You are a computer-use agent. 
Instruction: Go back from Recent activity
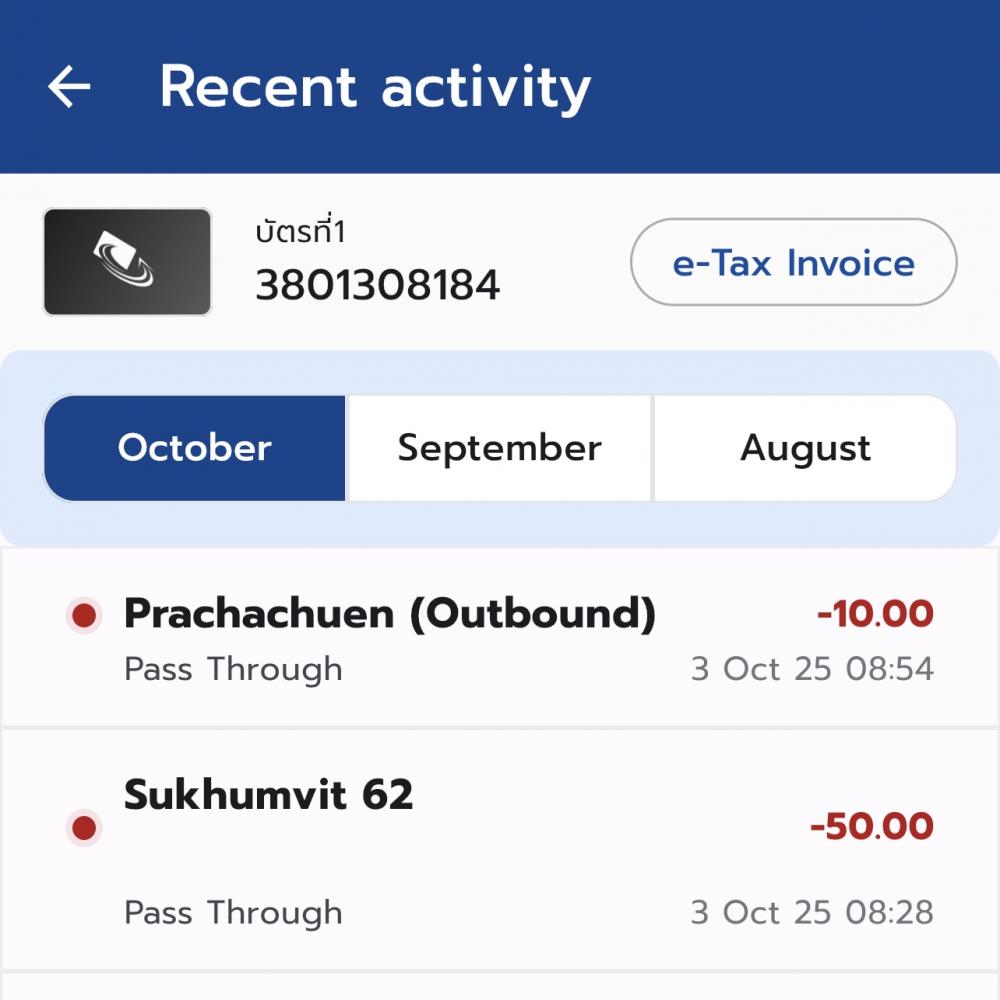click(x=69, y=88)
